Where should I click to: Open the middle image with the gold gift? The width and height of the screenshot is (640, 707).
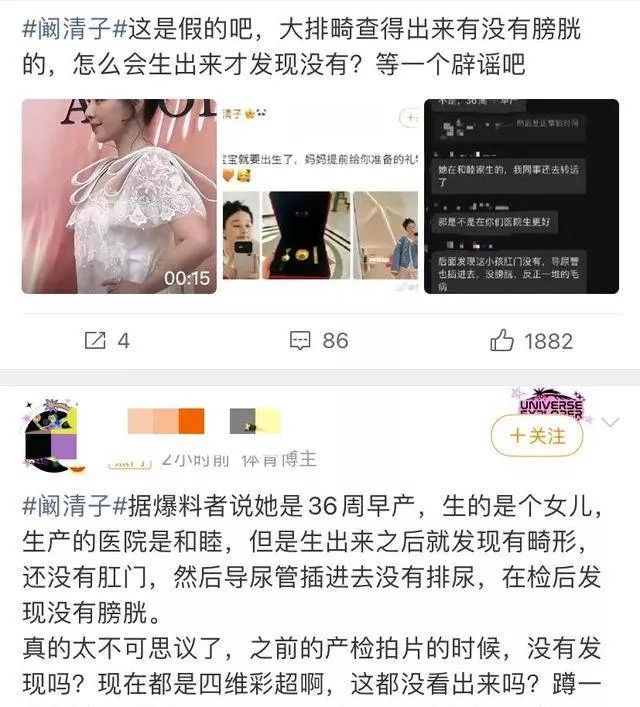320,196
